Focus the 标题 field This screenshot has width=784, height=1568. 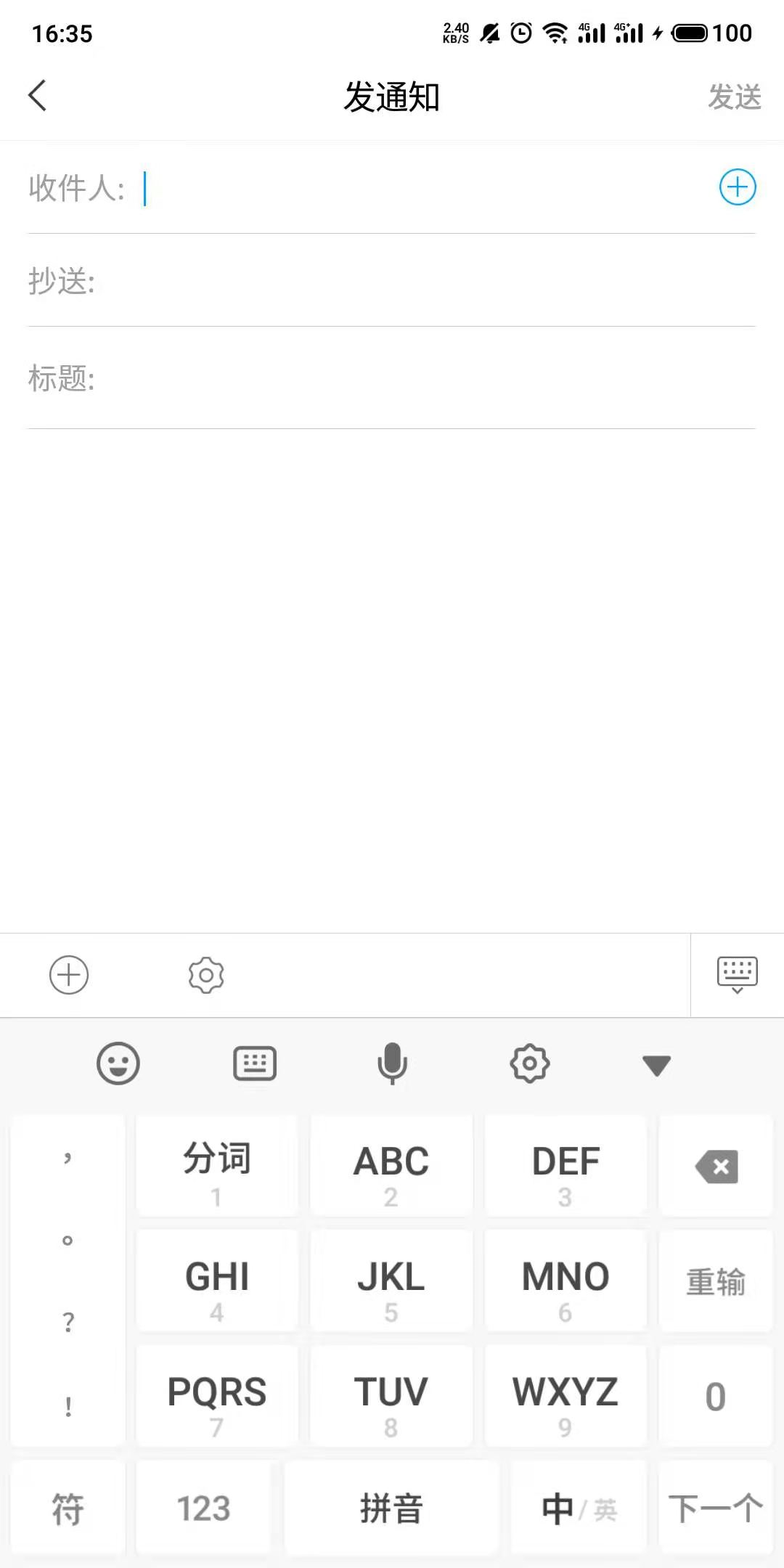392,378
